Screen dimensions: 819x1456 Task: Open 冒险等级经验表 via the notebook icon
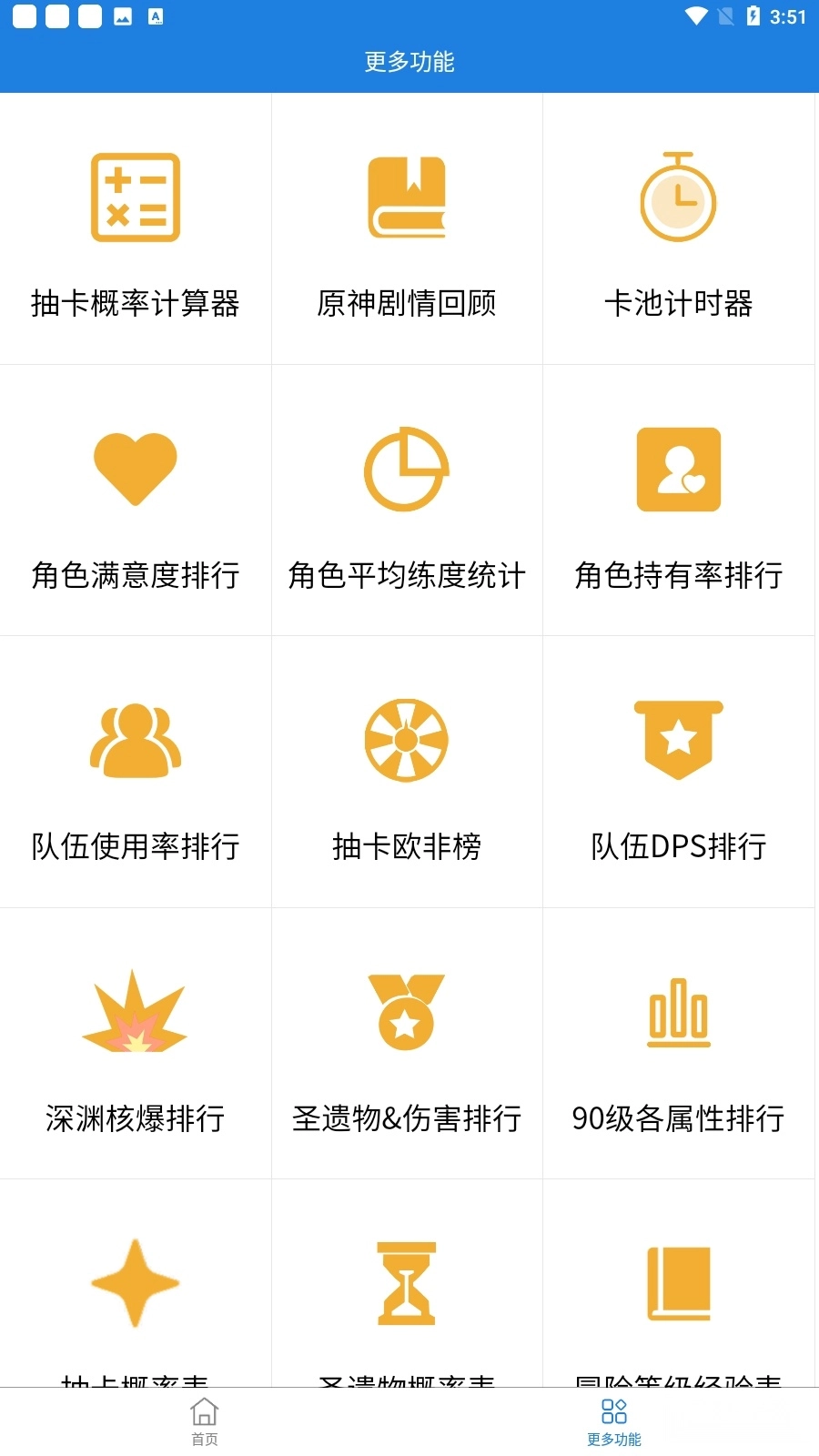[x=678, y=1283]
